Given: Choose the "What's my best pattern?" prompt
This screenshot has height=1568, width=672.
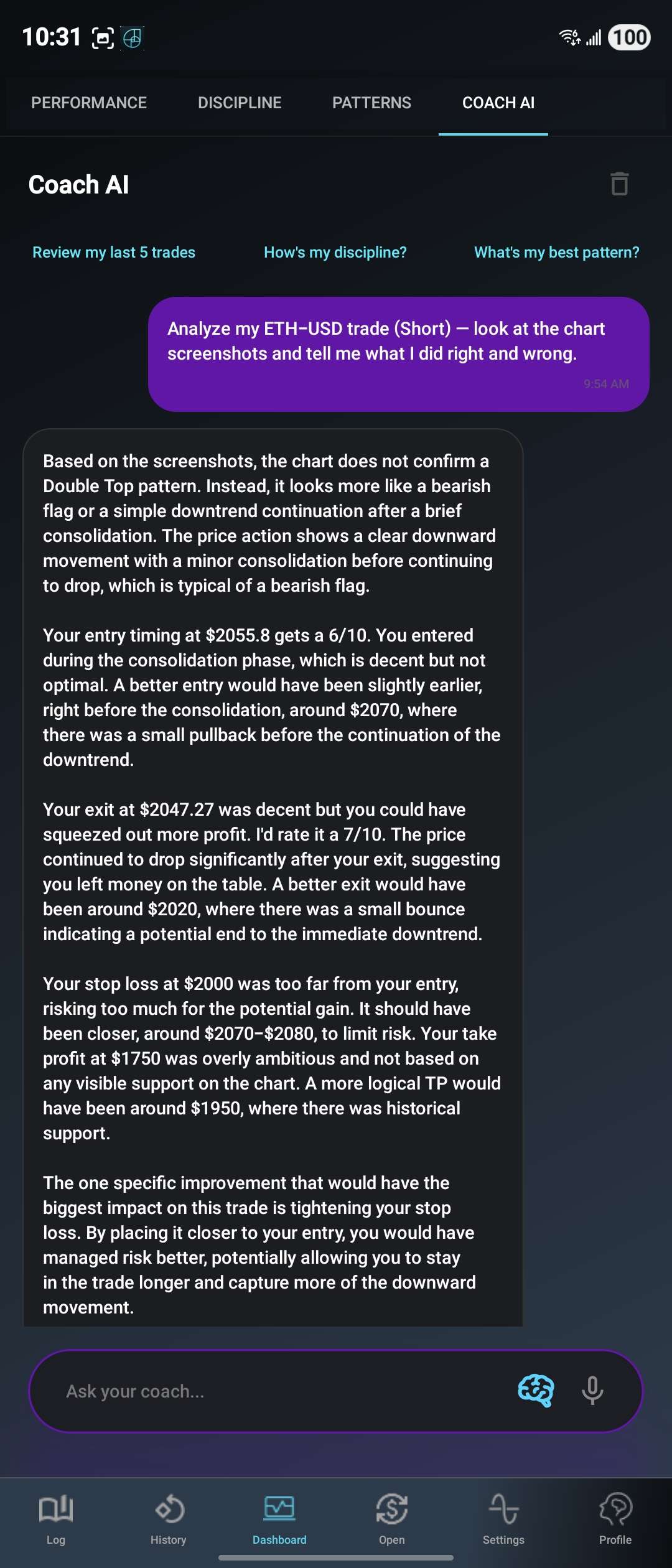Looking at the screenshot, I should coord(556,252).
